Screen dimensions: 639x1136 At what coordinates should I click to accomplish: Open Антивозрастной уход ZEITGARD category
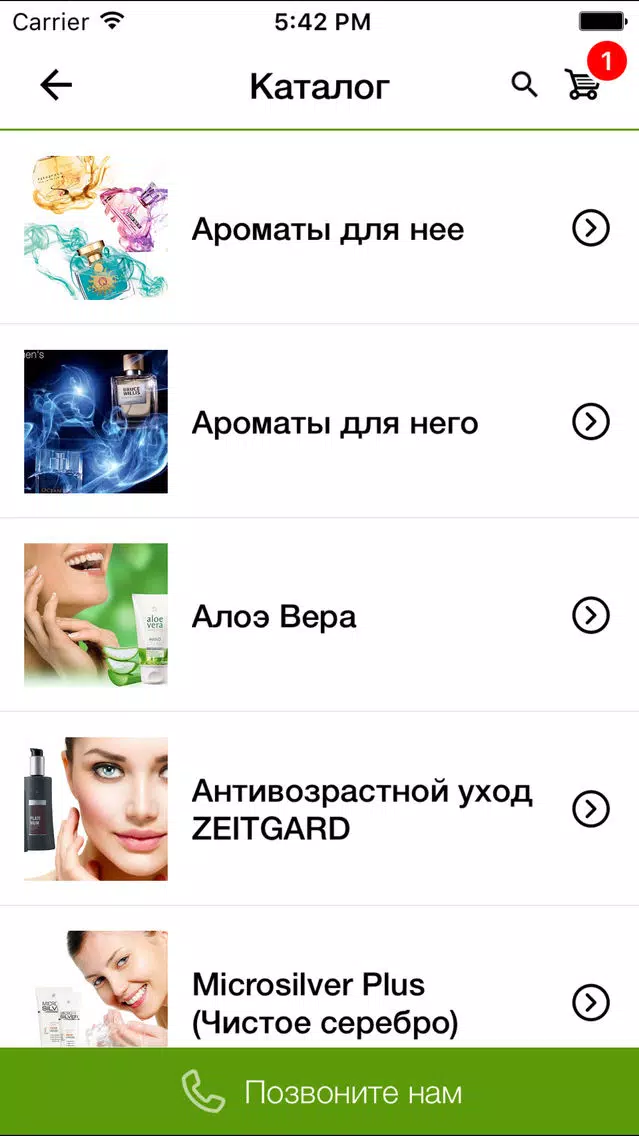coord(320,809)
